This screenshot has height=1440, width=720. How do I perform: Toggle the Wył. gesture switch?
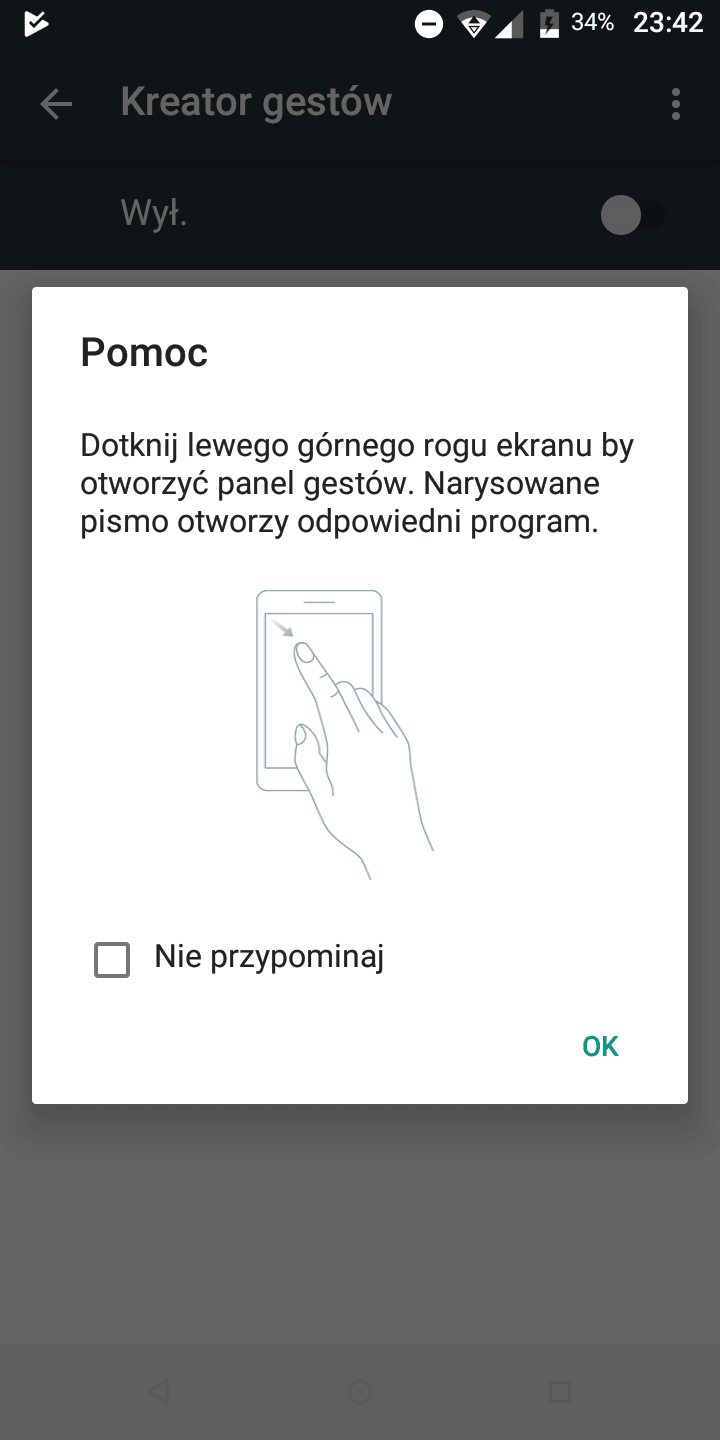coord(633,216)
